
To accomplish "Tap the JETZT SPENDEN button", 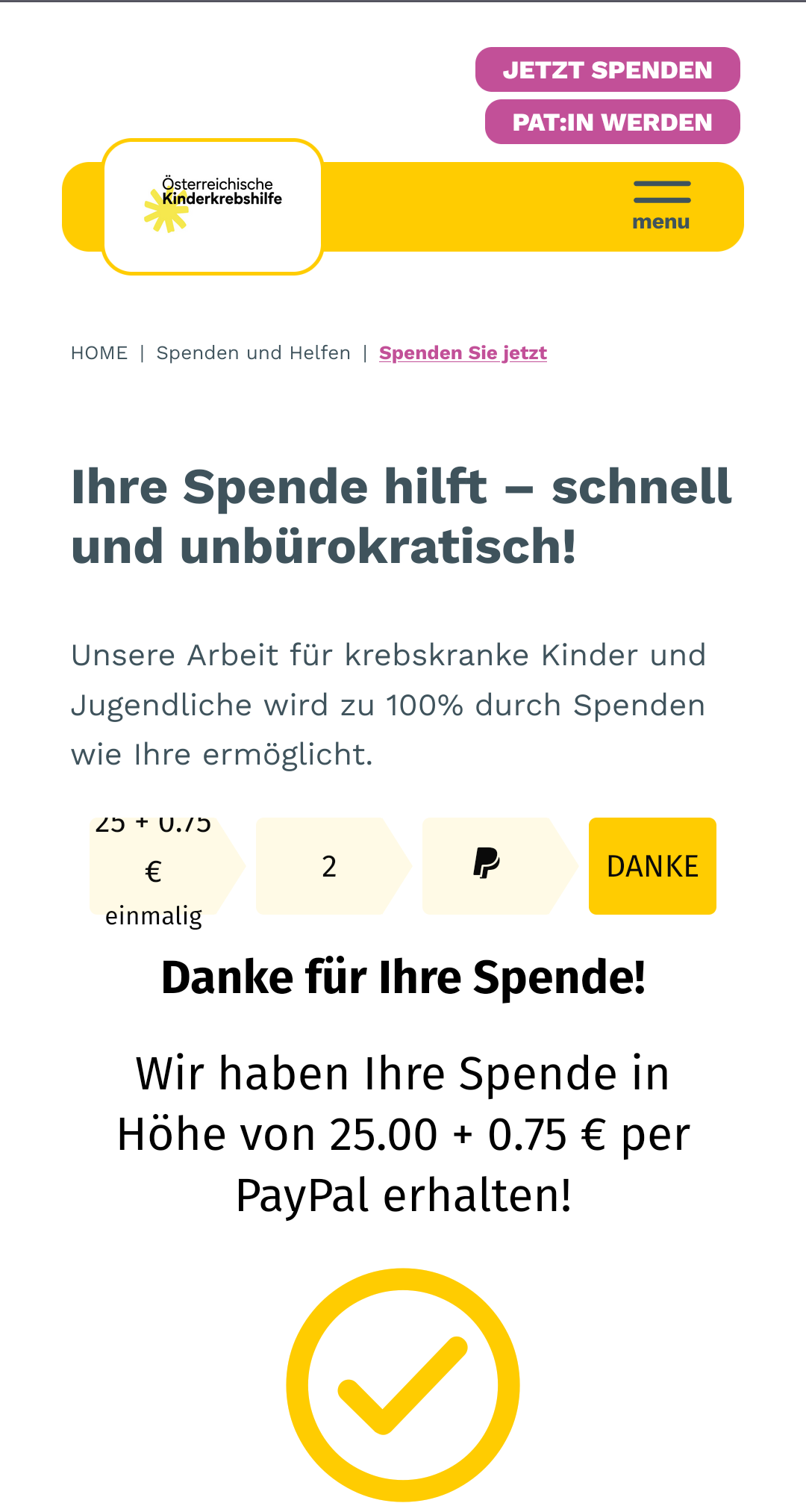I will [607, 69].
